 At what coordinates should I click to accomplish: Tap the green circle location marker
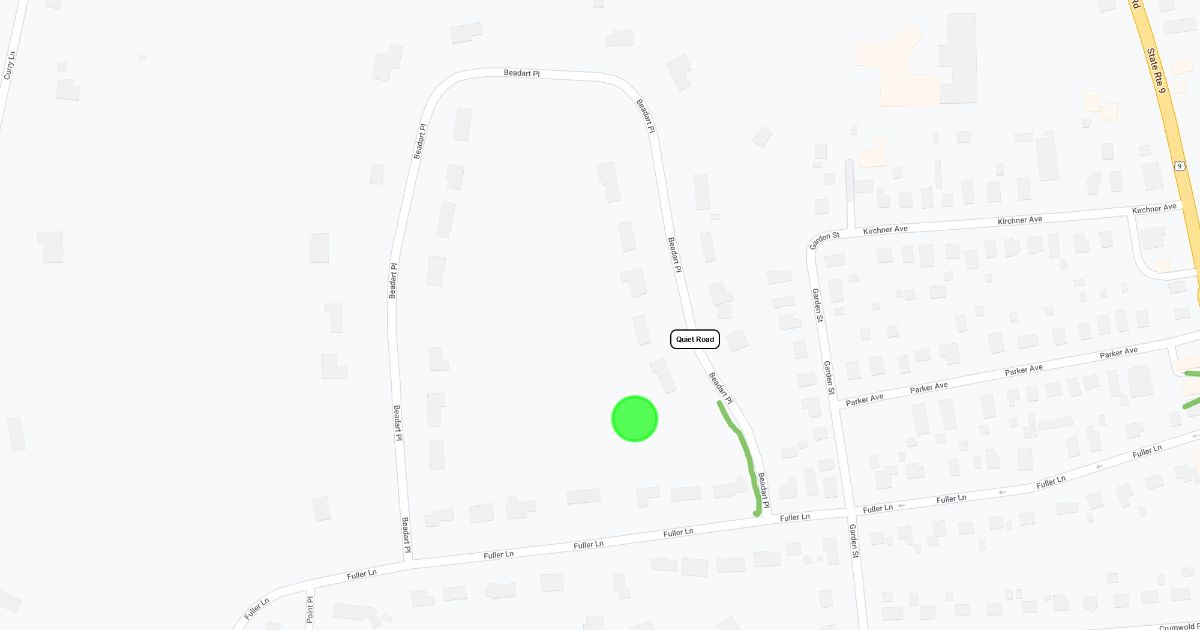coord(634,419)
